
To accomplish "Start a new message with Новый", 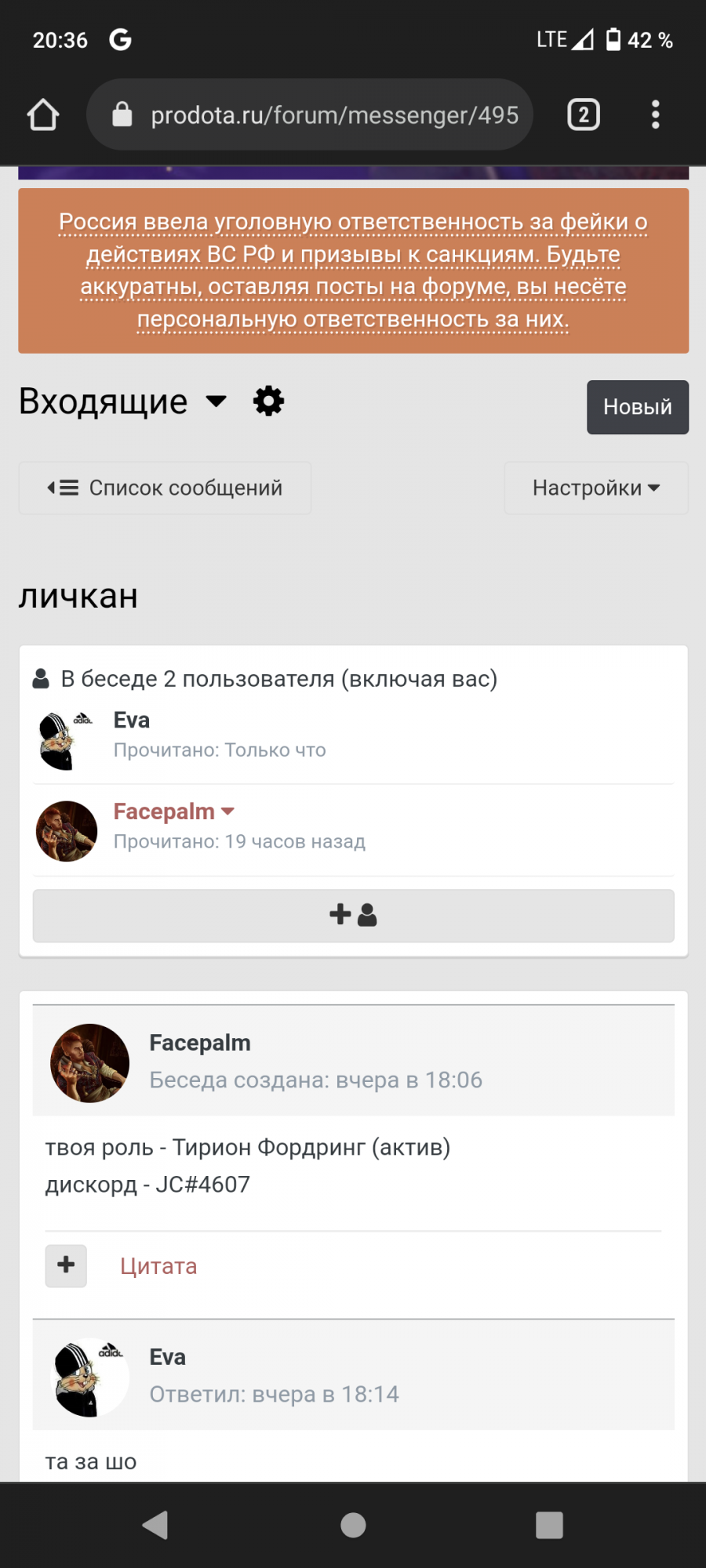I will pos(638,407).
